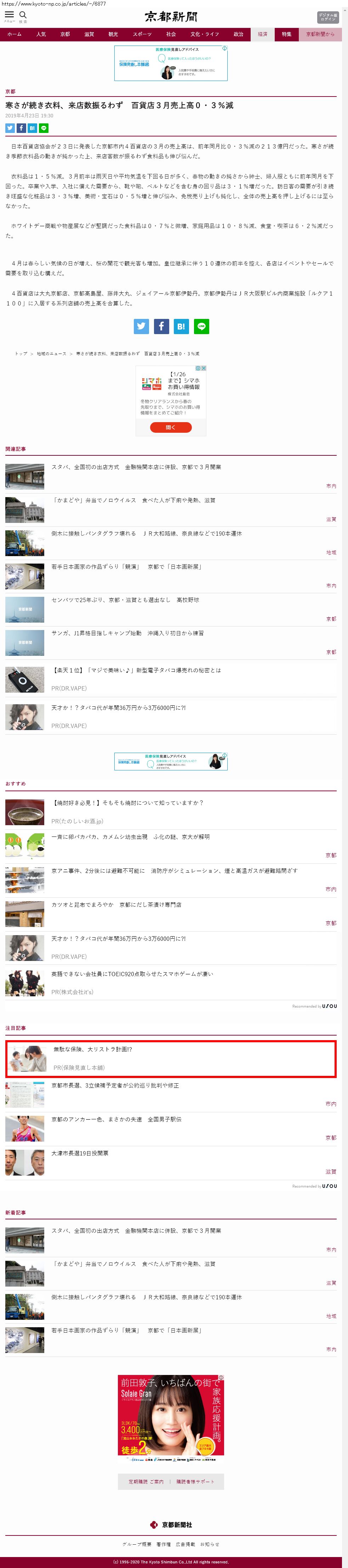The height and width of the screenshot is (1568, 348).
Task: Open the サンガ、J1昇格目指しキャンプ article
Action: [127, 633]
